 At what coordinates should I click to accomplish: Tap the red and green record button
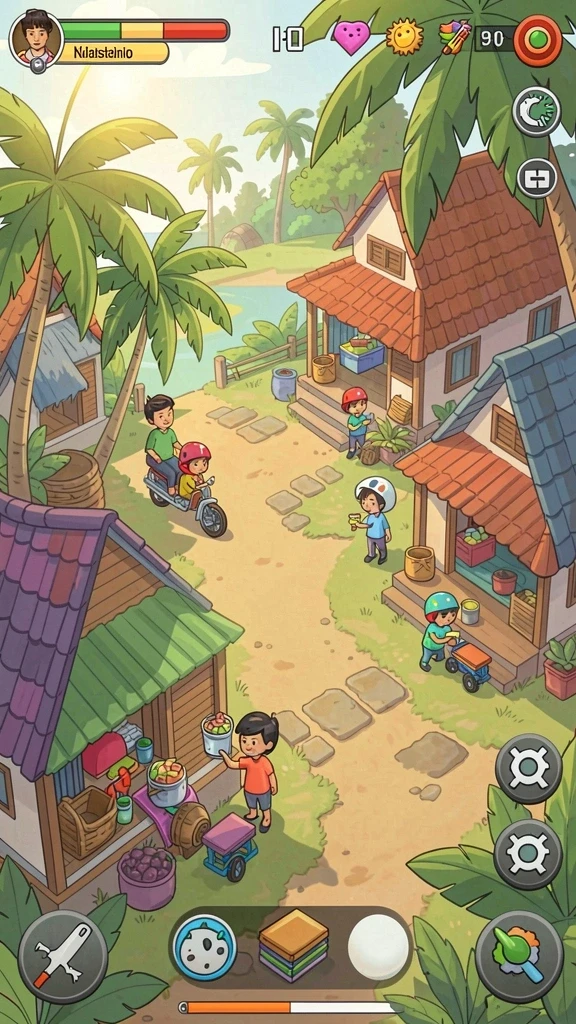click(x=537, y=40)
